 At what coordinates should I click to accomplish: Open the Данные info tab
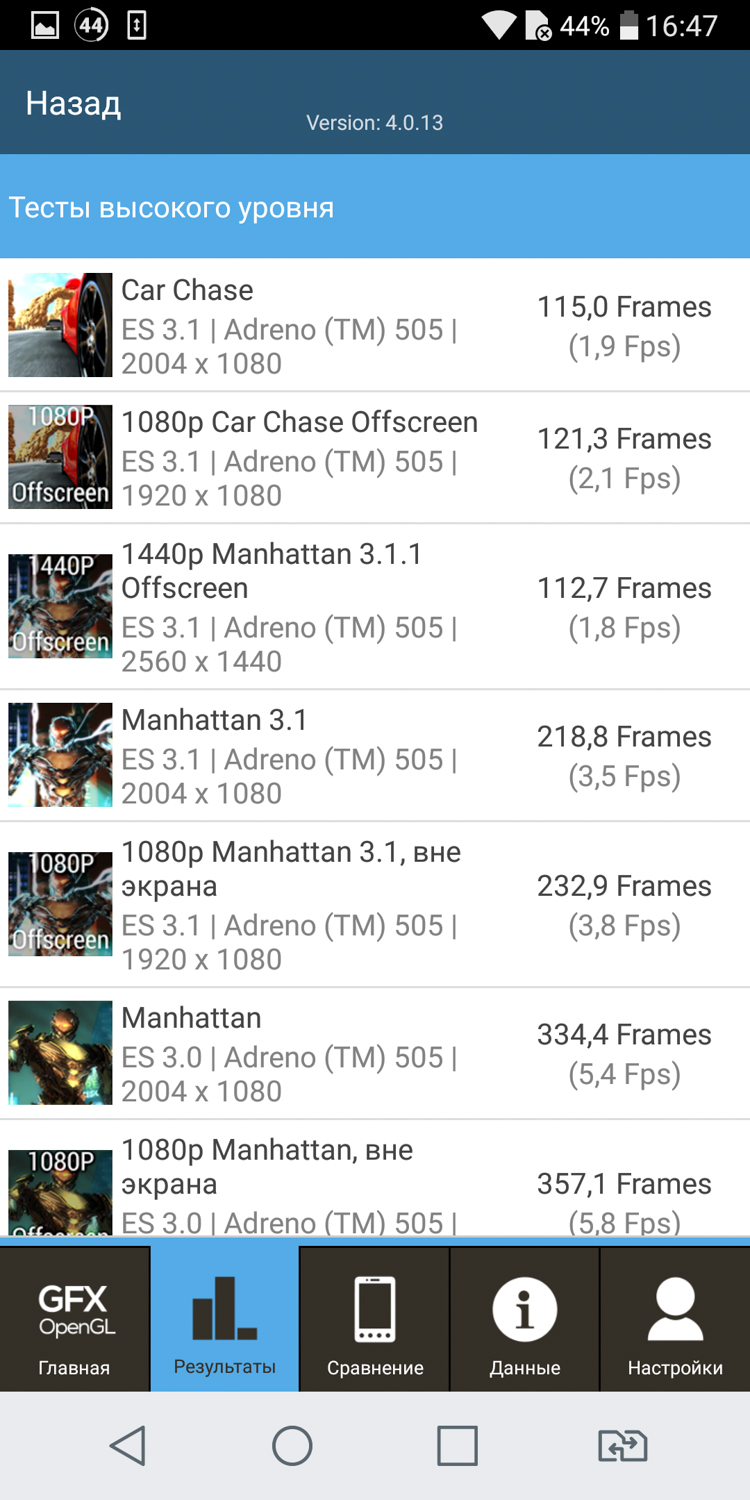tap(525, 1320)
